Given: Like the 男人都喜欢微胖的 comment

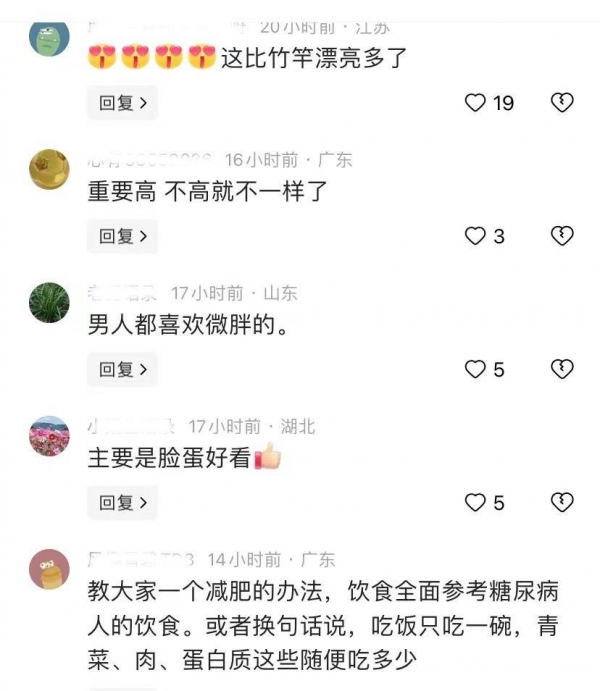Looking at the screenshot, I should (x=476, y=369).
